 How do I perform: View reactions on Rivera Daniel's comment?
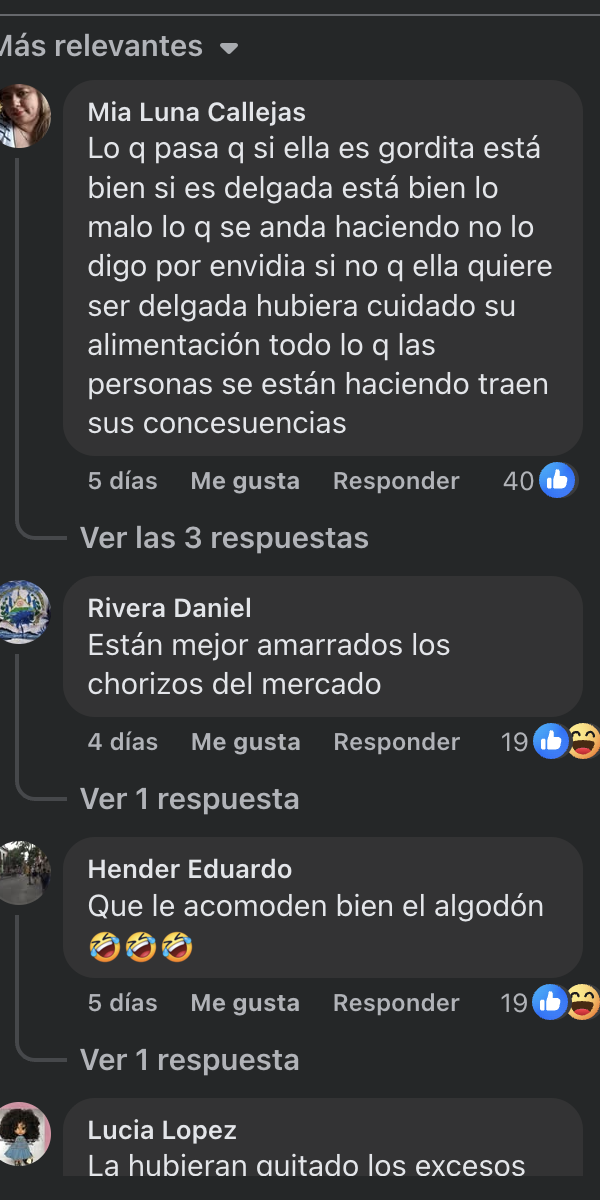pos(550,742)
